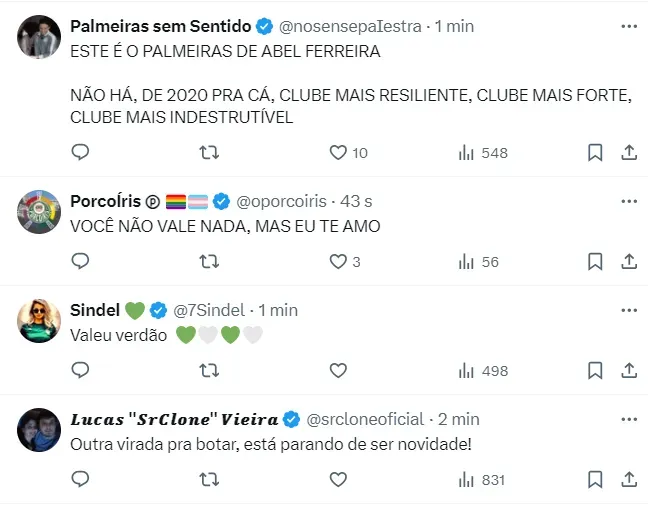Open Palmeiras sem Sentido's profile picture
Image resolution: width=648 pixels, height=507 pixels.
coord(40,36)
